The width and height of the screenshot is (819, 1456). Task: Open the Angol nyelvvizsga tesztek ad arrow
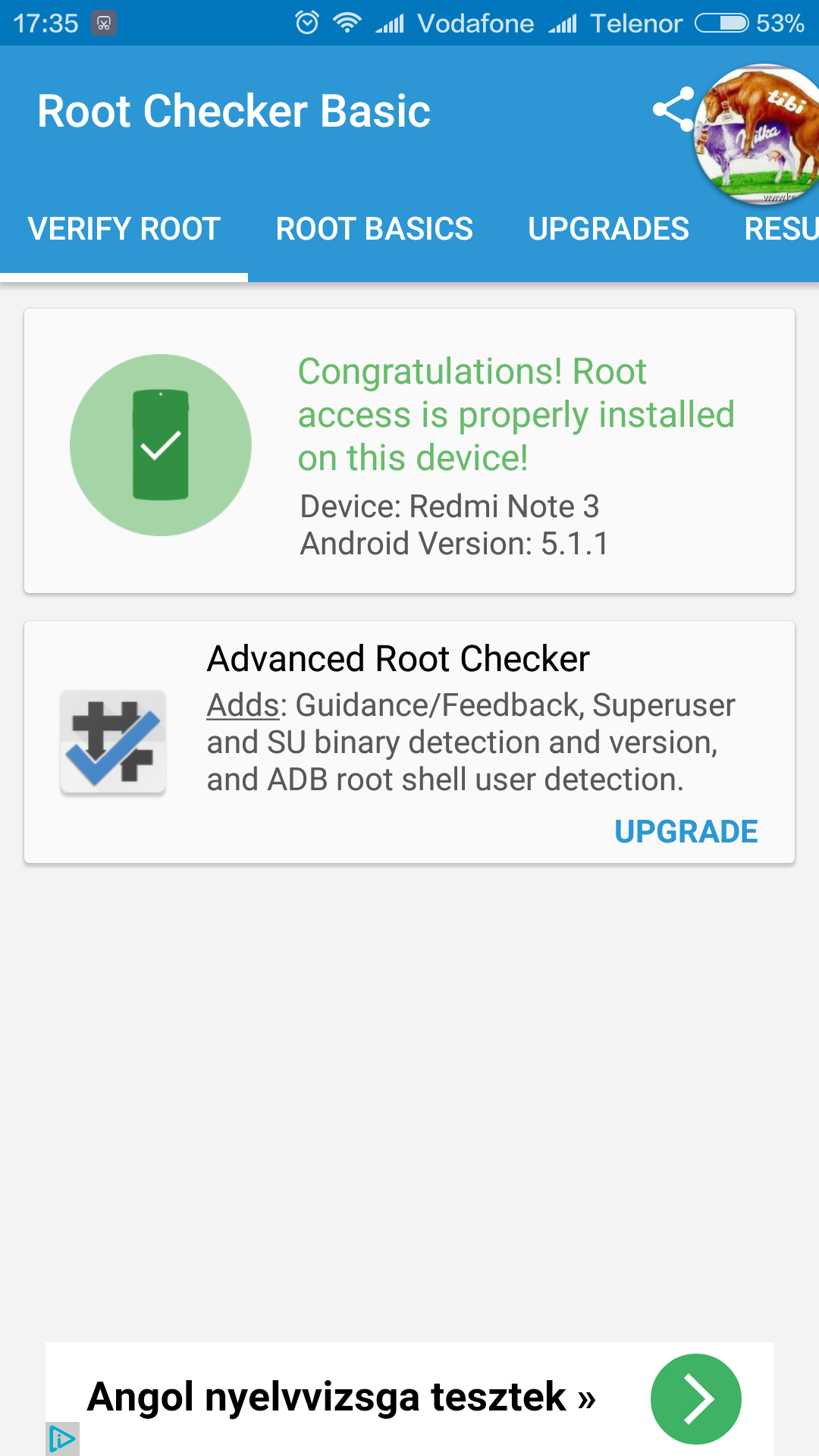[x=695, y=1398]
